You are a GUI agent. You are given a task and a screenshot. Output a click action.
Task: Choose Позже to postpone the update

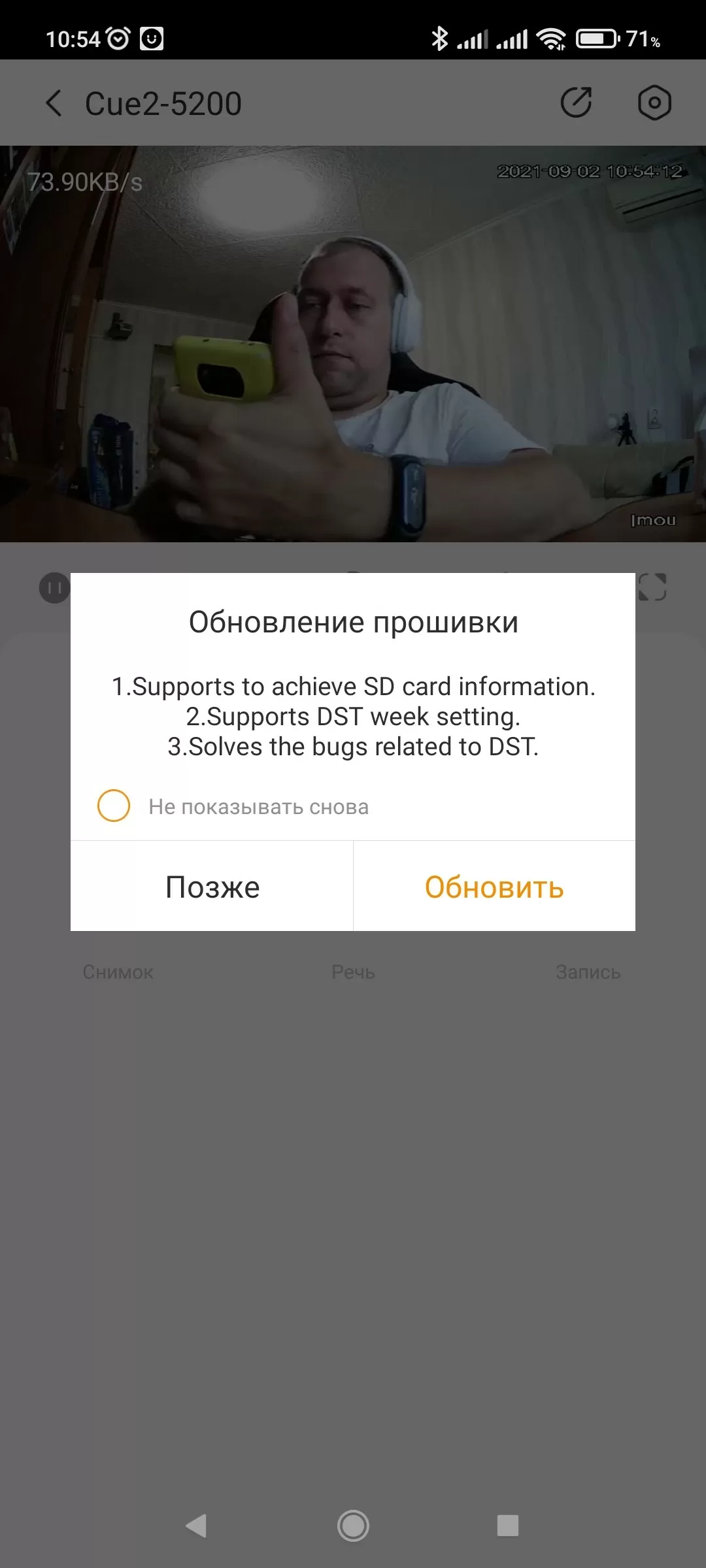pos(212,887)
